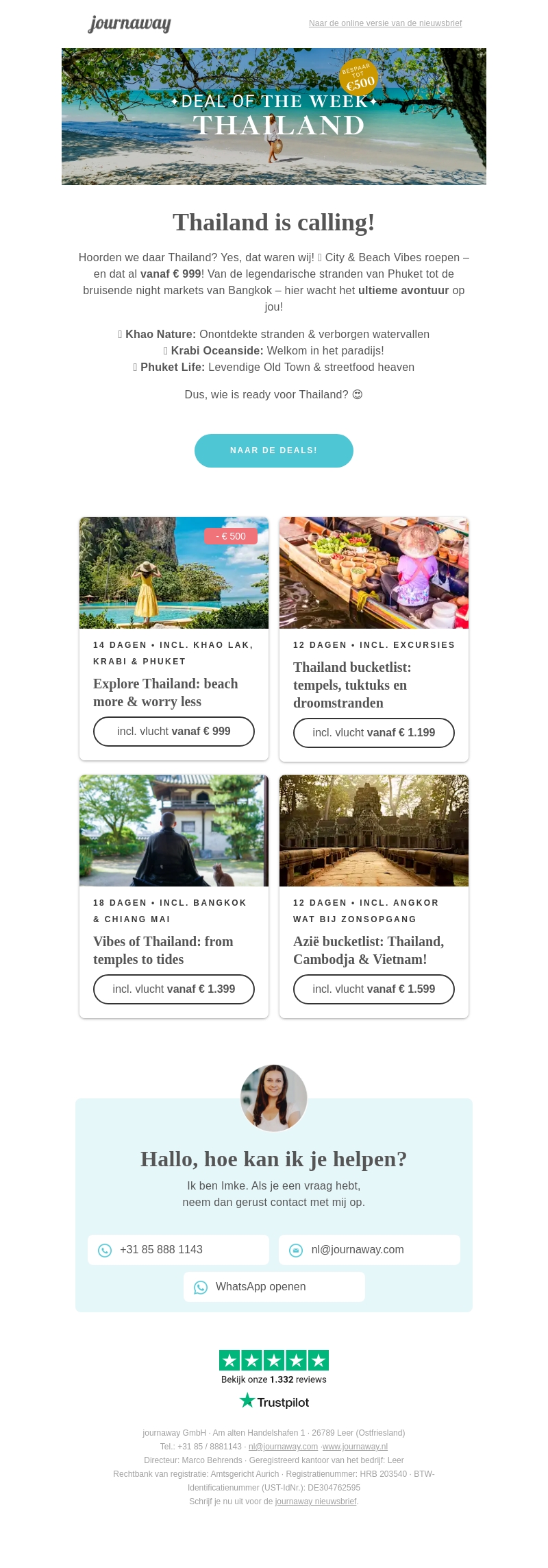Tap the 'incl. vlucht vanaf € 1.599' button
This screenshot has height=1568, width=548.
coord(374,989)
